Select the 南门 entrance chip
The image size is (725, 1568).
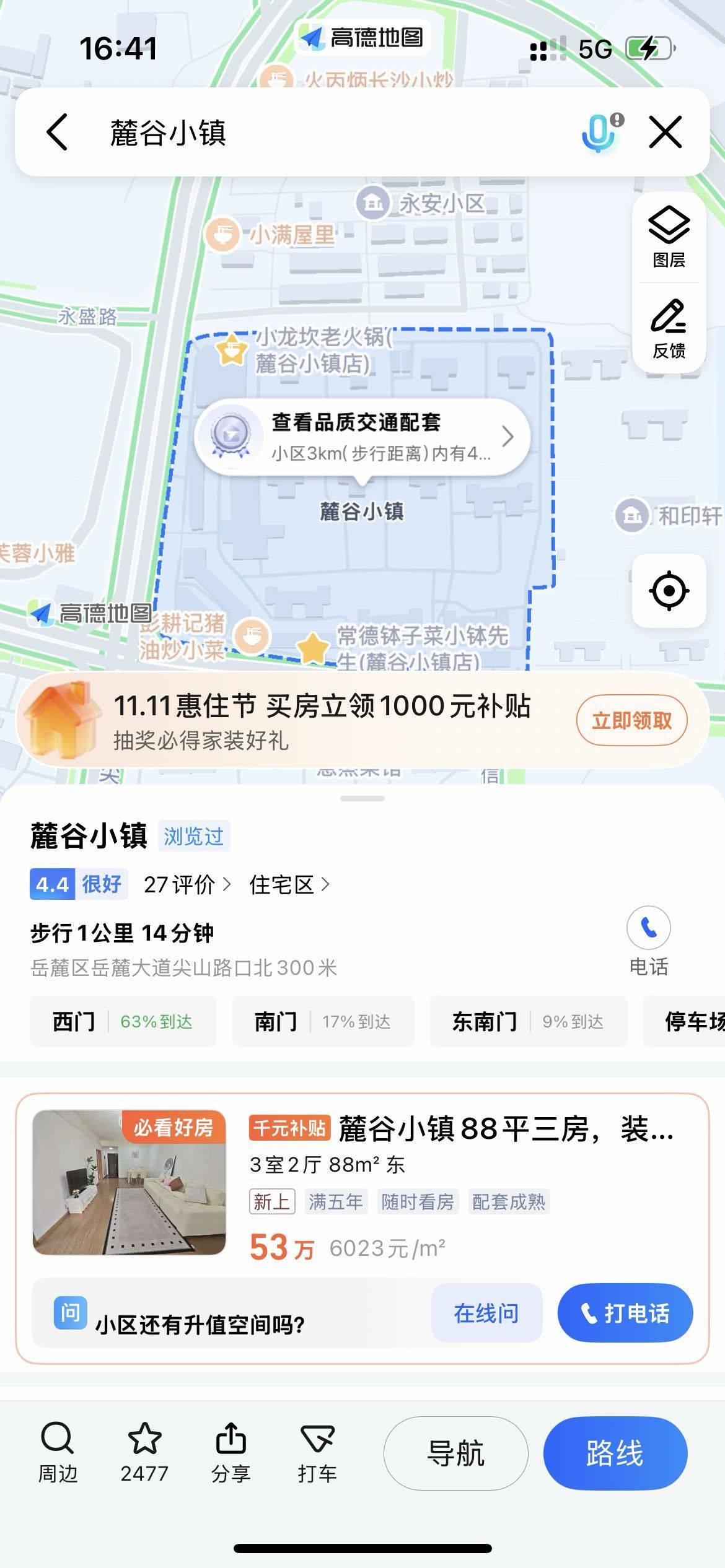coord(322,1021)
